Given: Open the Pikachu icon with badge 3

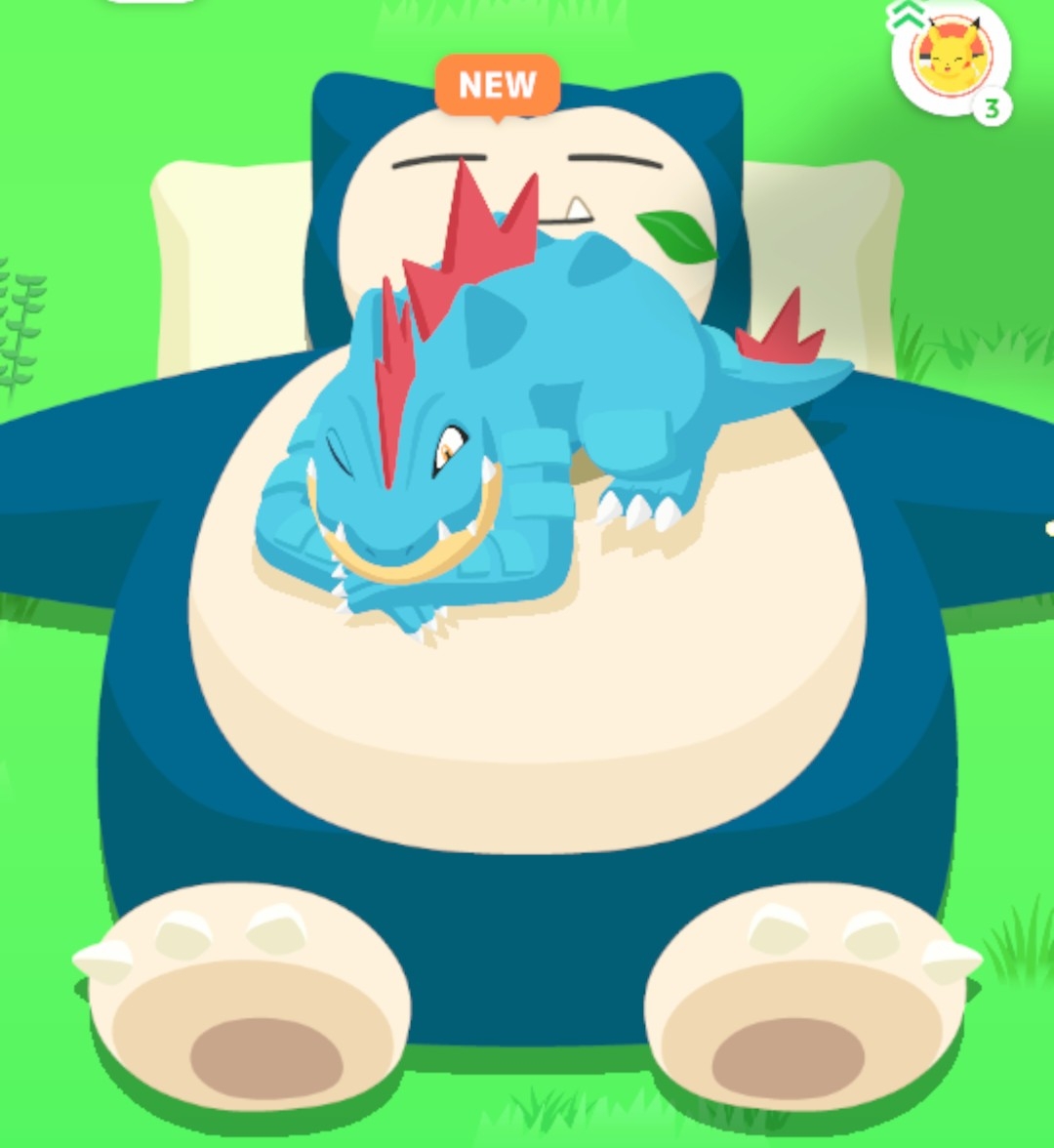Looking at the screenshot, I should tap(950, 57).
